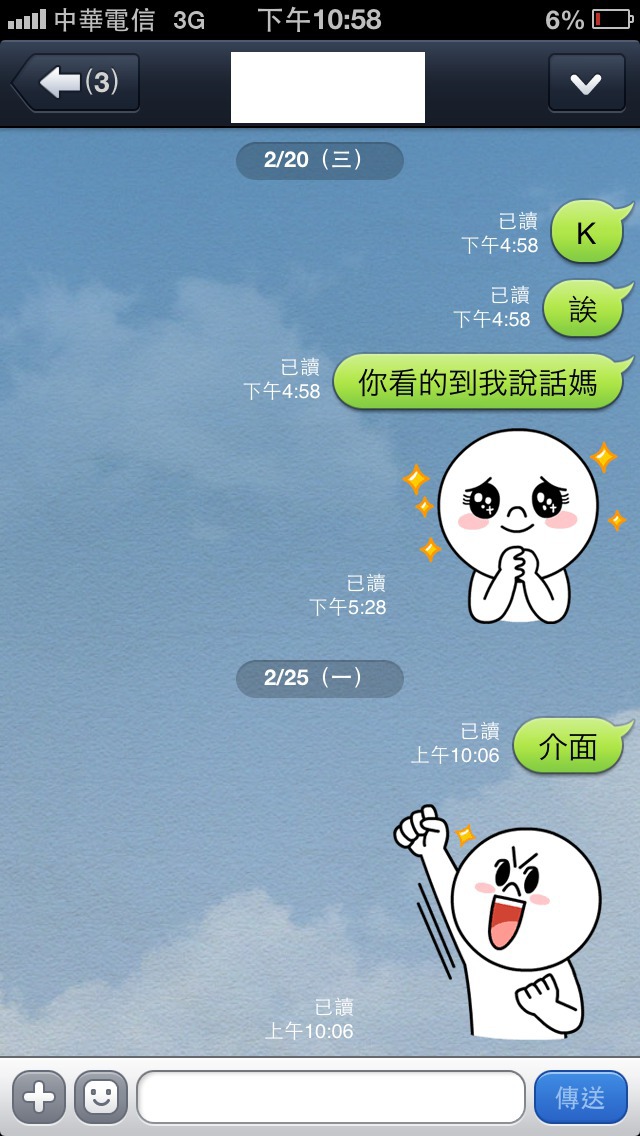Expand the chat options dropdown arrow
Screen dimensions: 640x1136
click(585, 83)
